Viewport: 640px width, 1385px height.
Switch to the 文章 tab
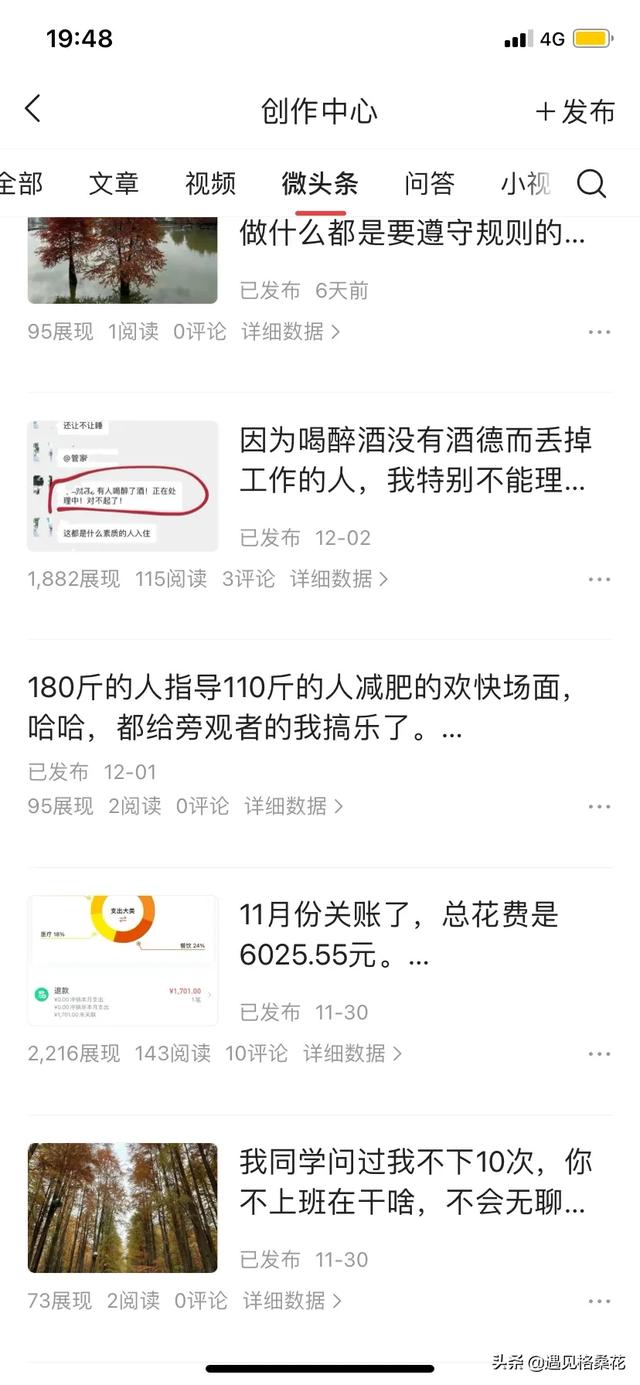113,183
